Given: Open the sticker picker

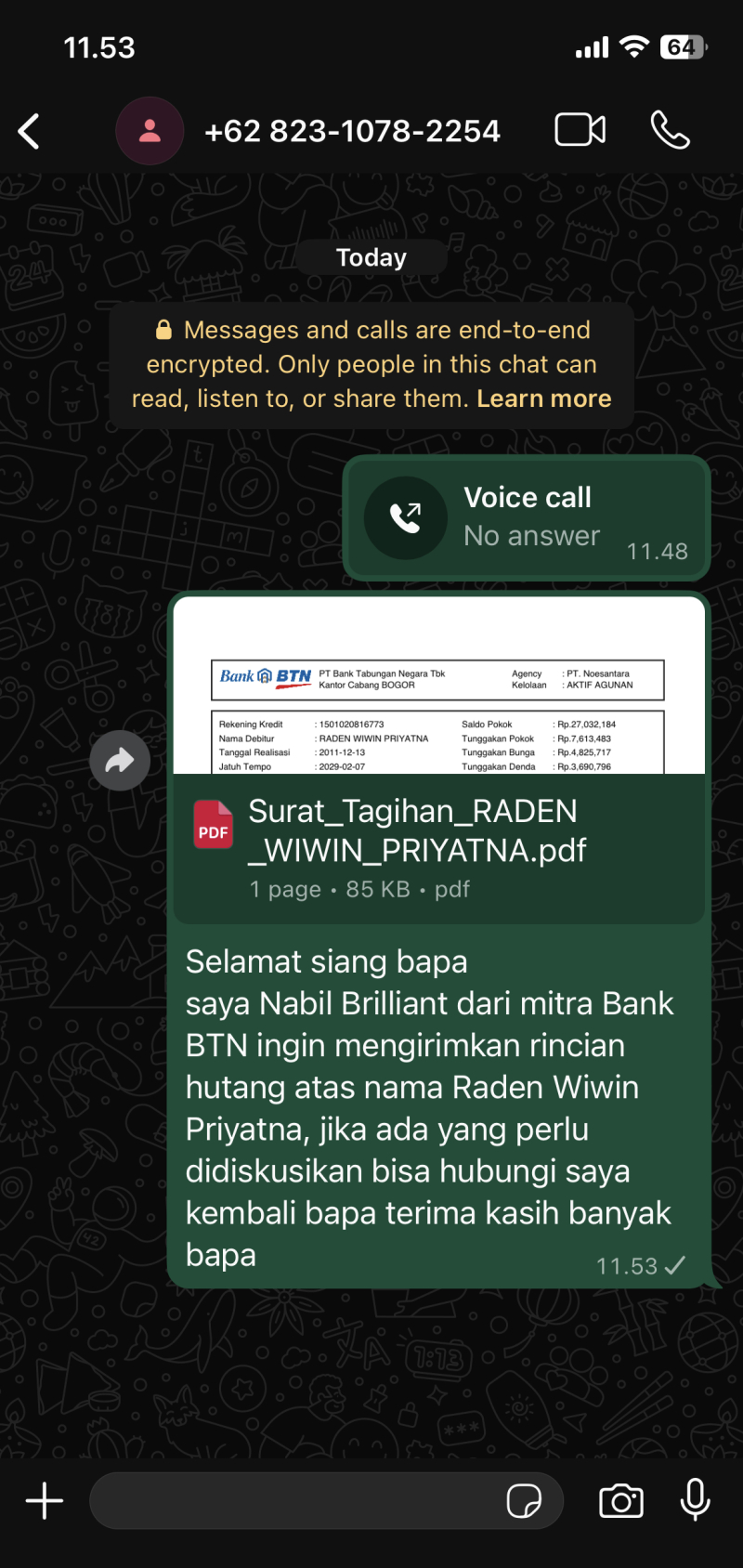Looking at the screenshot, I should pyautogui.click(x=524, y=1500).
